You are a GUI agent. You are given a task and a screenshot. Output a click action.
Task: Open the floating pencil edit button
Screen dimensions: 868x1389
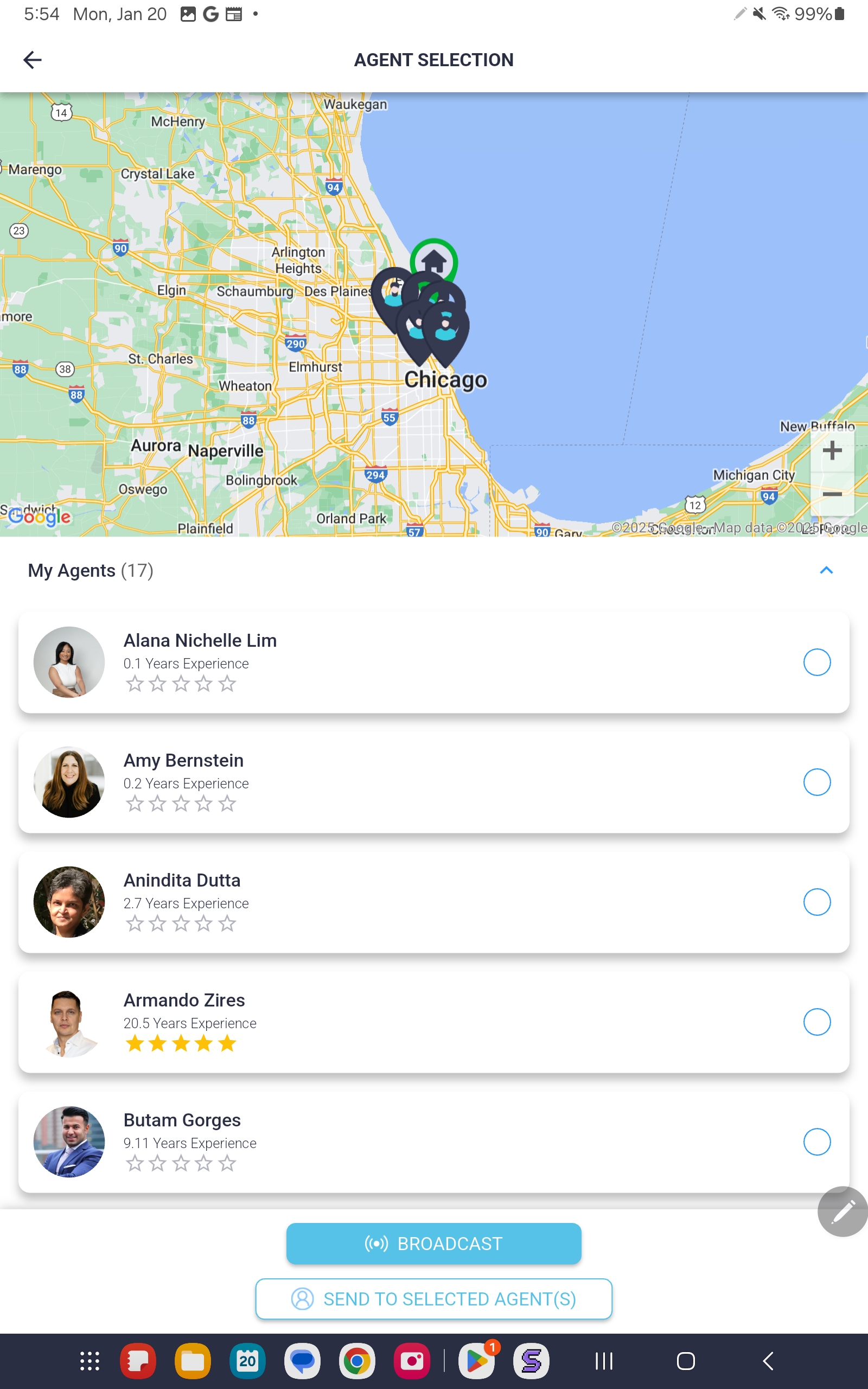(x=842, y=1212)
